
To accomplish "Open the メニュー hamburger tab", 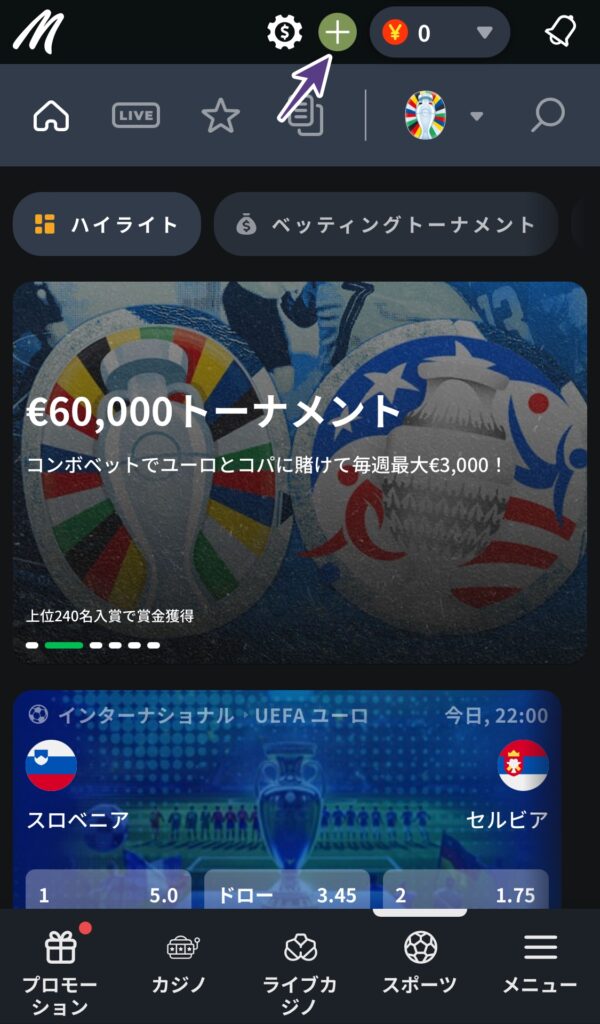I will point(540,965).
